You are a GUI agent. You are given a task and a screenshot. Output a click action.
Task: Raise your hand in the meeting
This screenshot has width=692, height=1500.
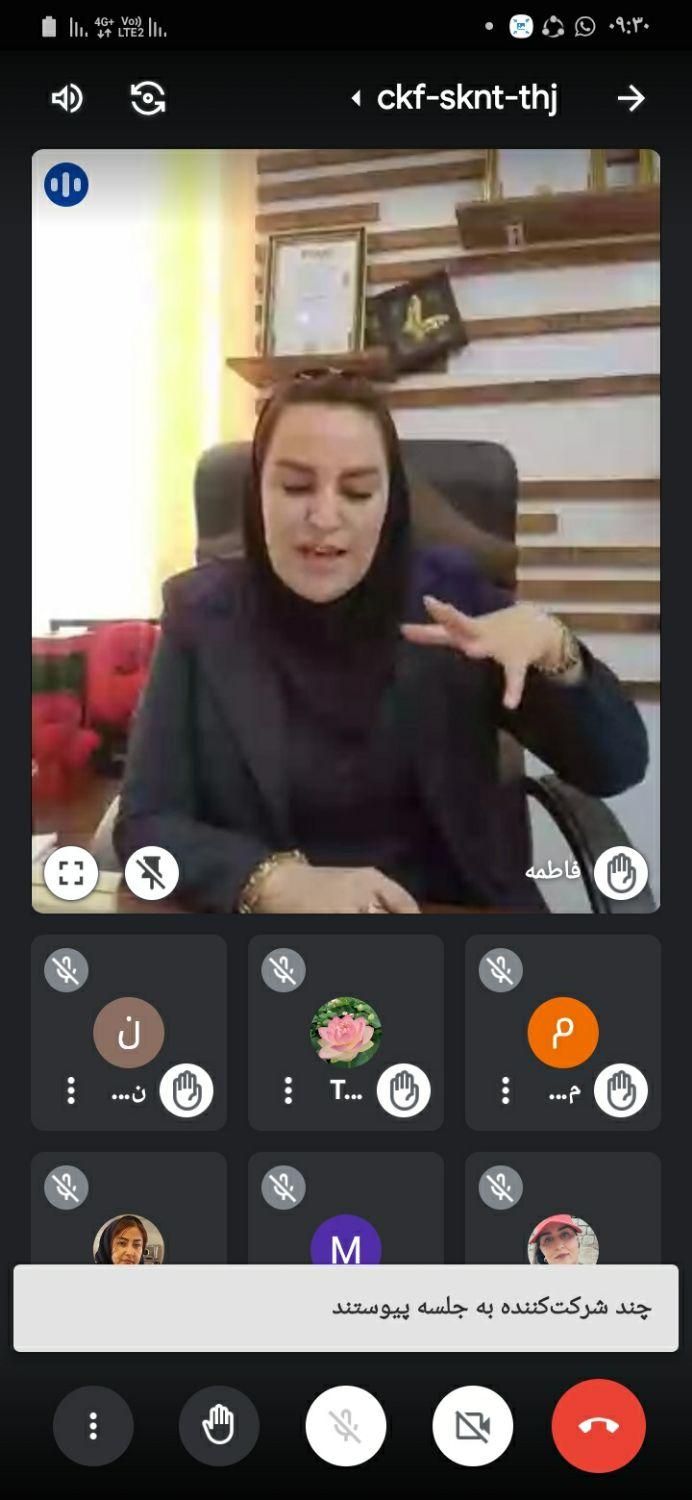[x=219, y=1426]
